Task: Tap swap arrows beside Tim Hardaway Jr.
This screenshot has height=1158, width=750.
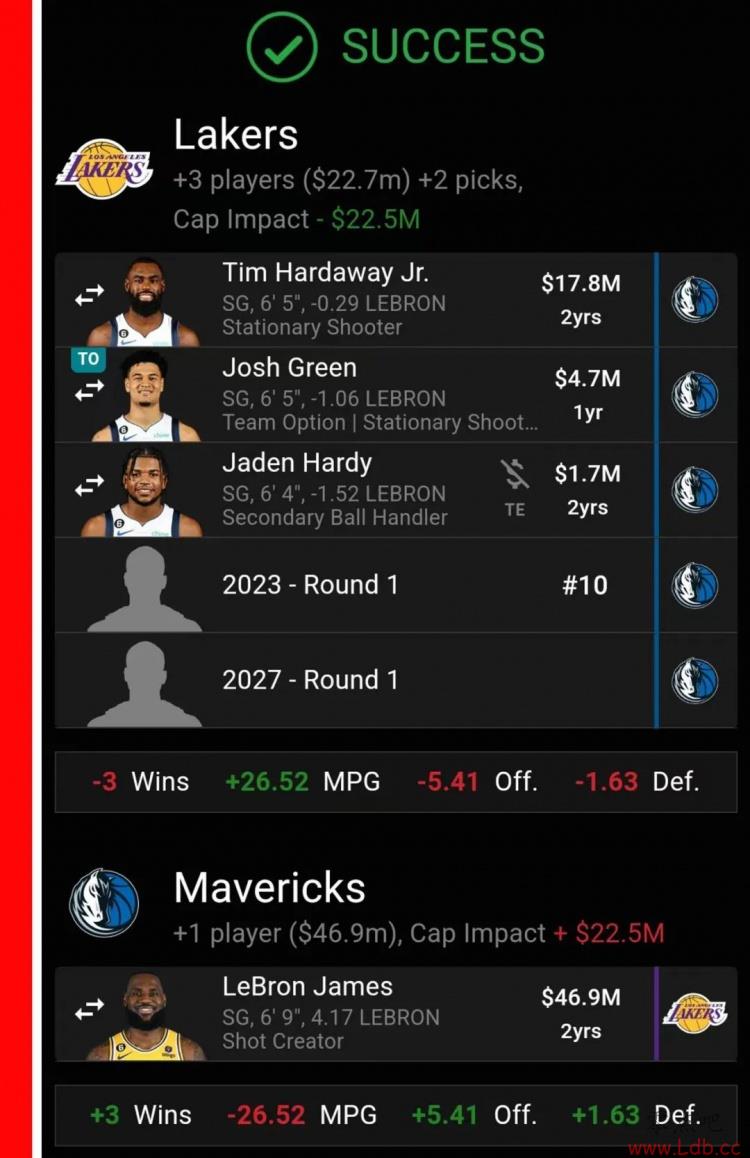Action: (89, 297)
